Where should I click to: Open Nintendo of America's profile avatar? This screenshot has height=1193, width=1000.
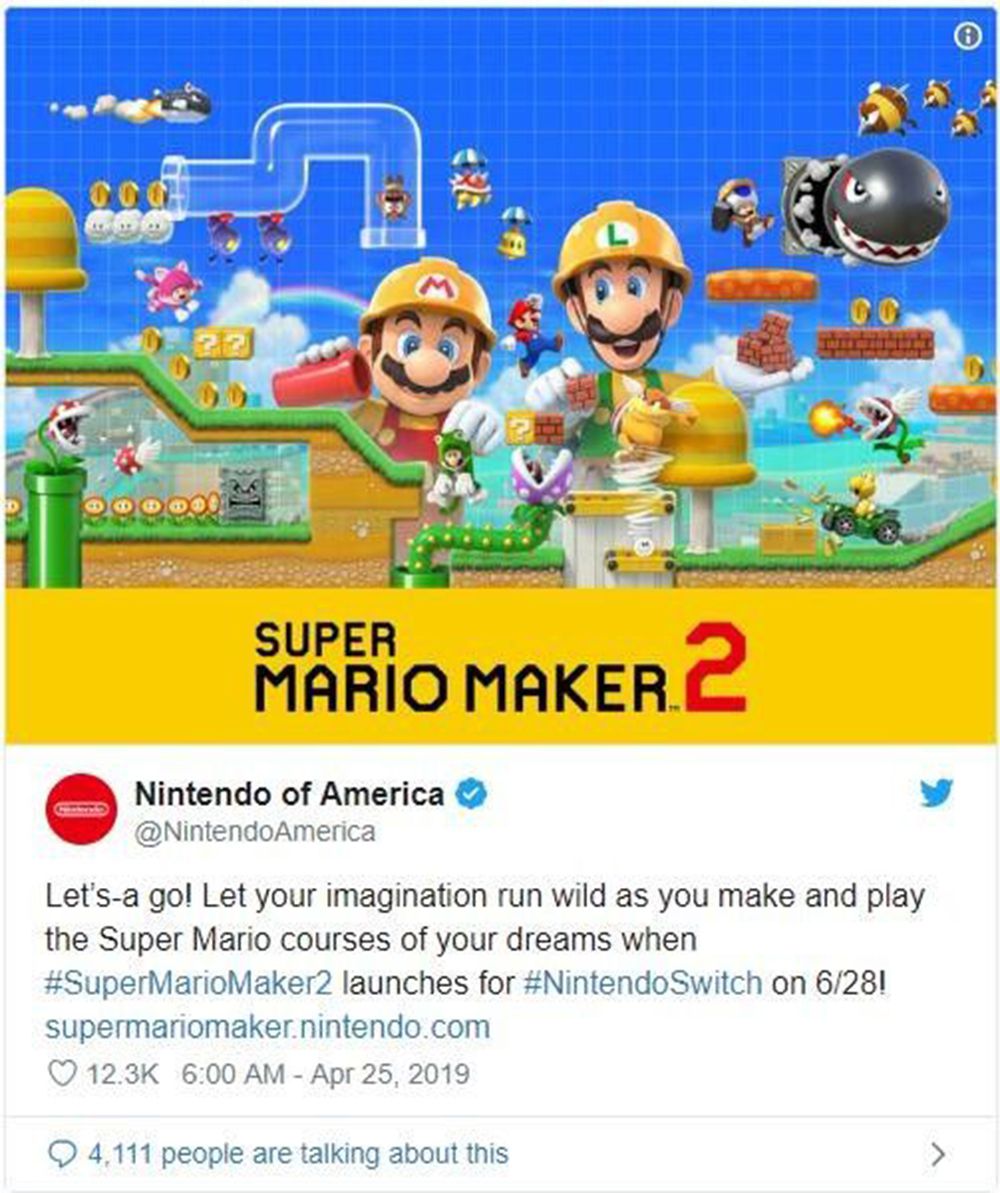click(83, 808)
